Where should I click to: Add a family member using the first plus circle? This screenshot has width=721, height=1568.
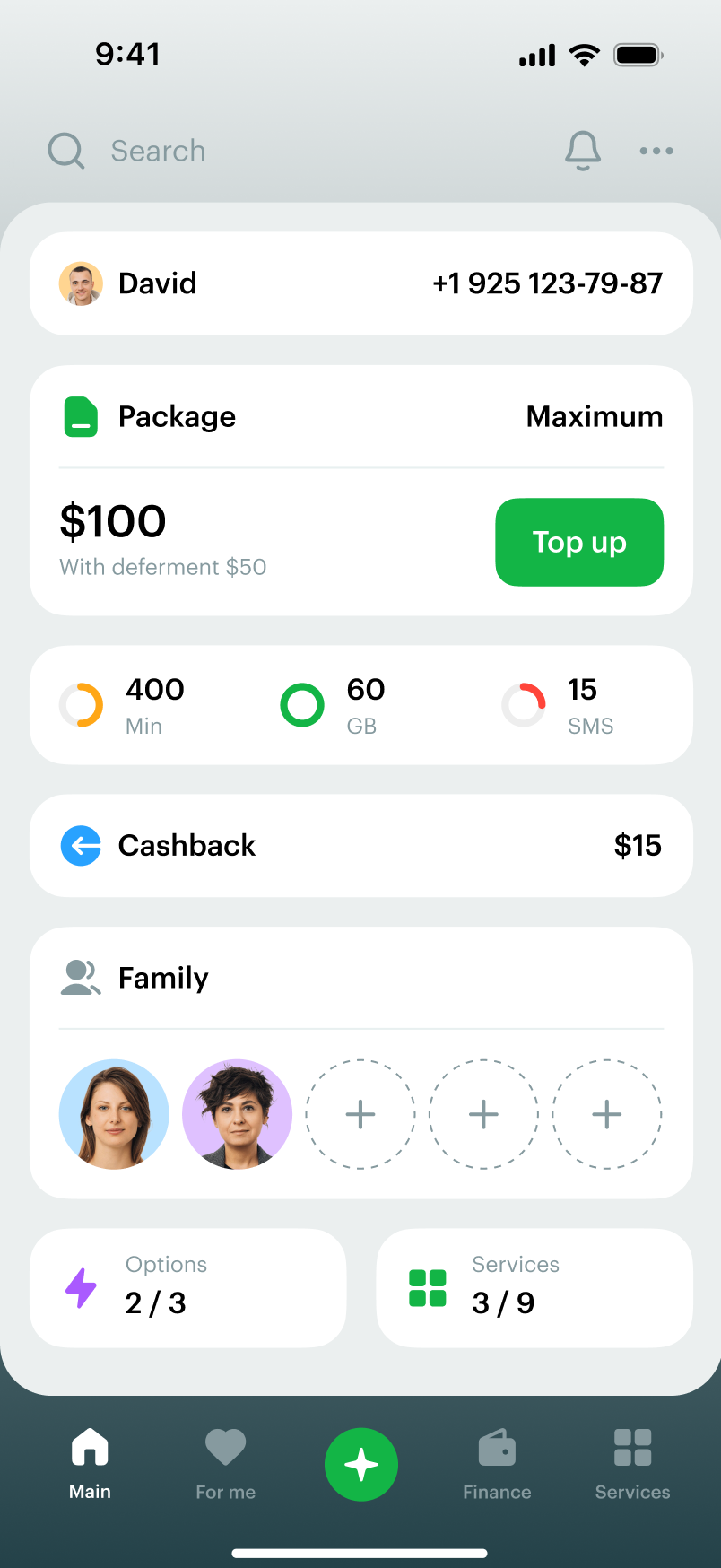click(x=360, y=1114)
